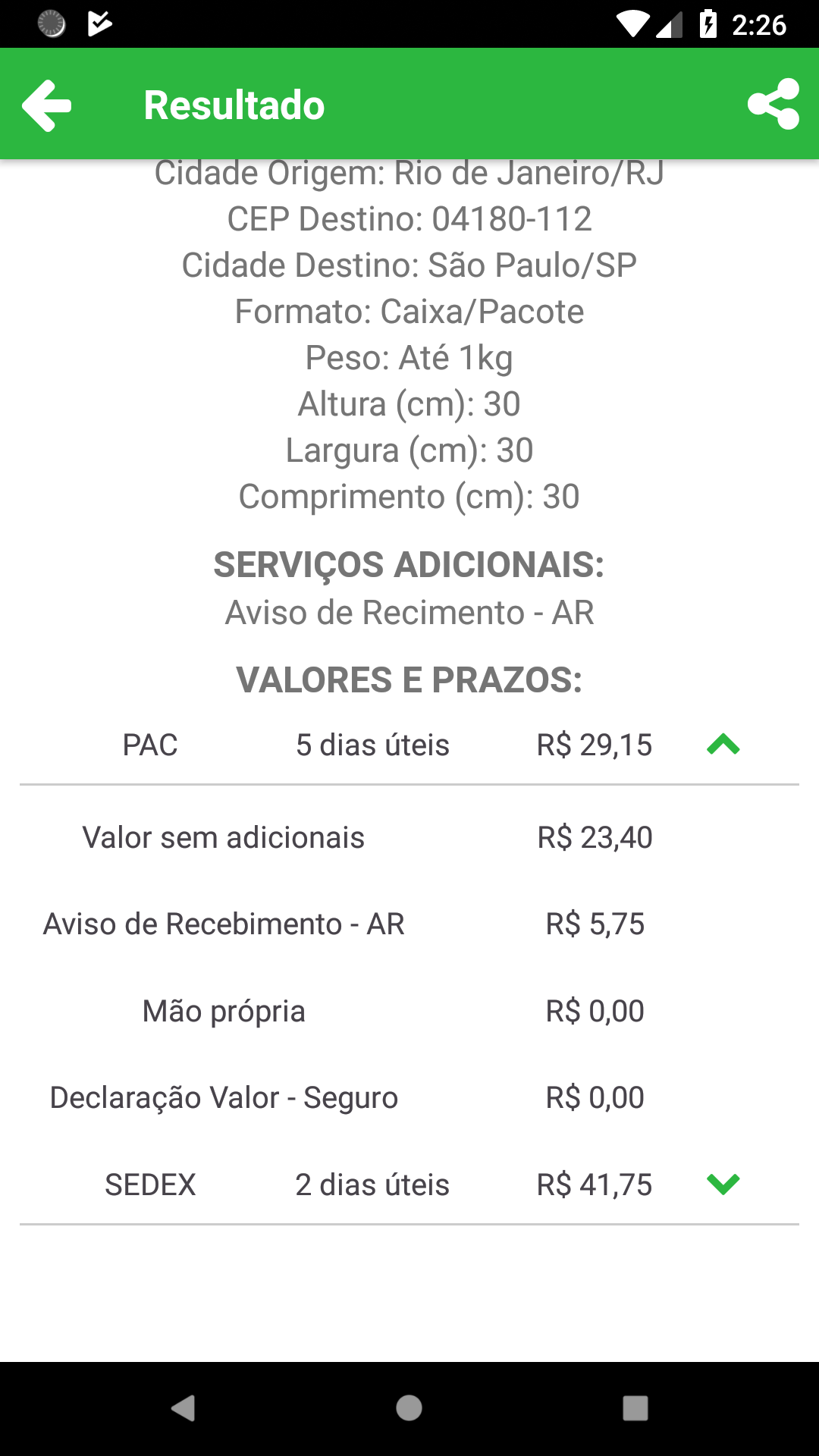
Task: Go back using the arrow in the header
Action: (47, 105)
